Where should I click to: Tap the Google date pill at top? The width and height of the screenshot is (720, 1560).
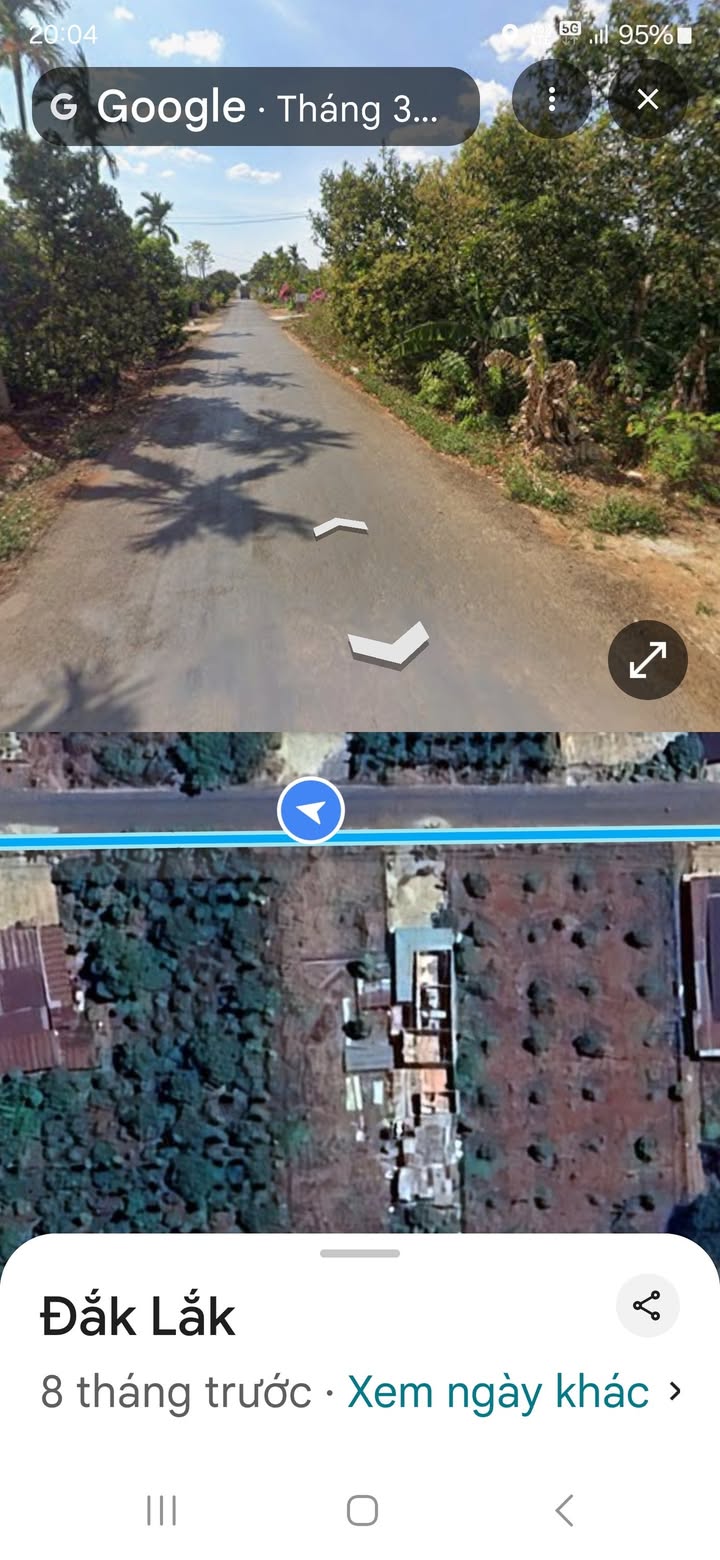[x=255, y=107]
